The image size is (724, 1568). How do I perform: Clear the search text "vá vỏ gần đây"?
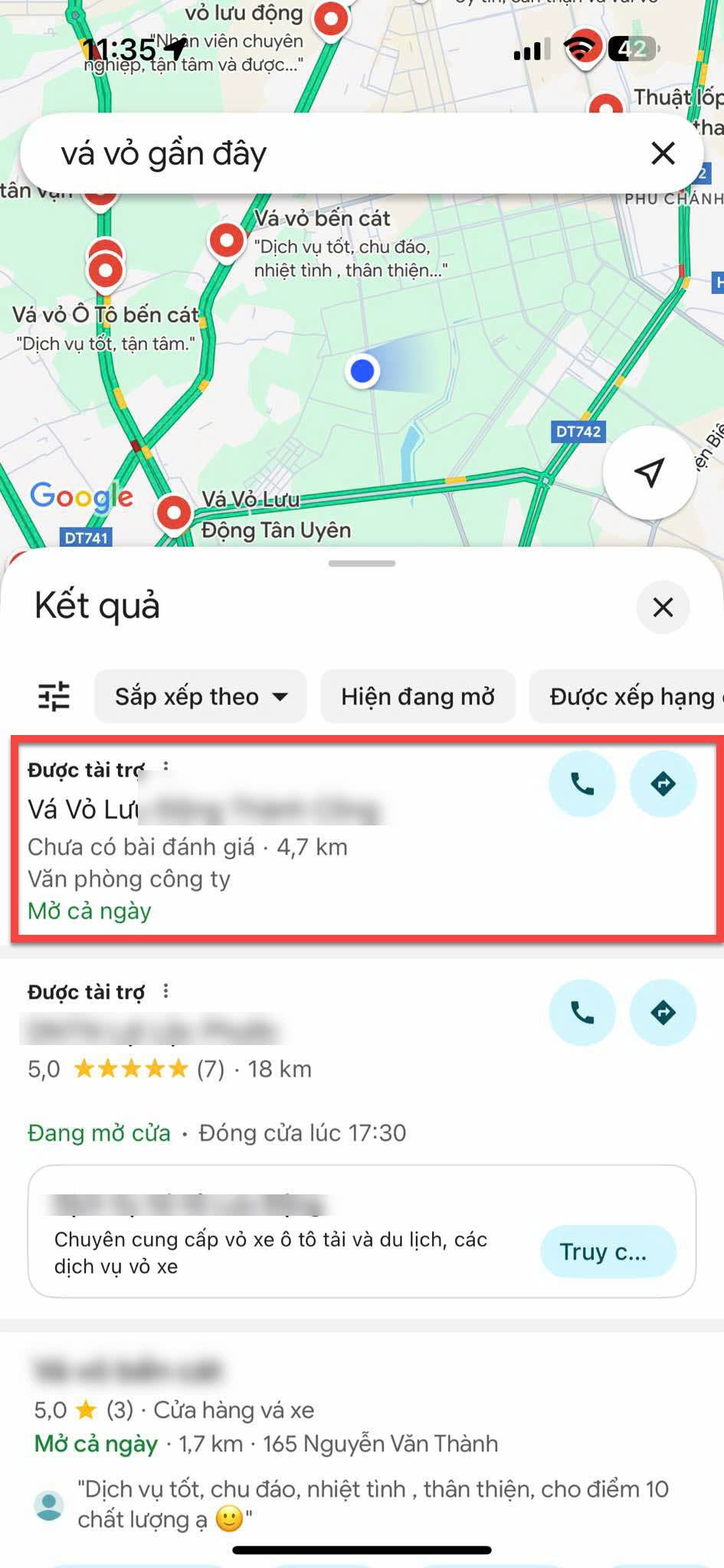click(x=663, y=154)
